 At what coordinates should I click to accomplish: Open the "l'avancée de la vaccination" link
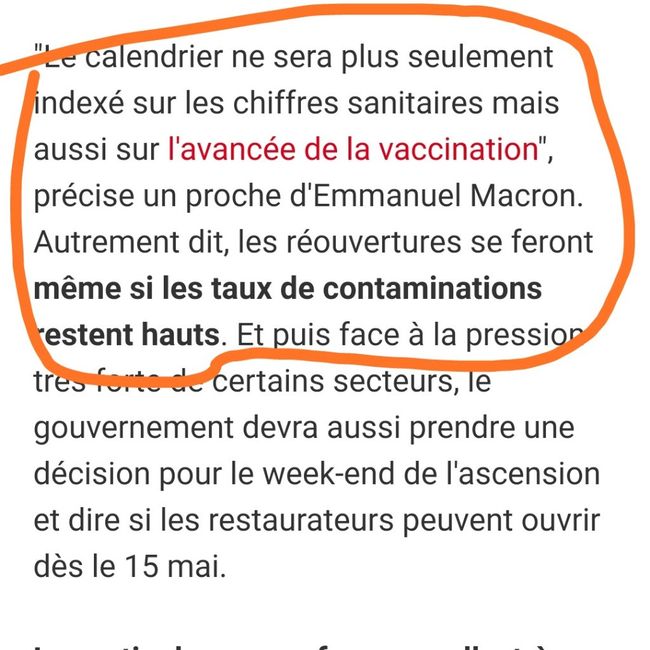(x=352, y=150)
